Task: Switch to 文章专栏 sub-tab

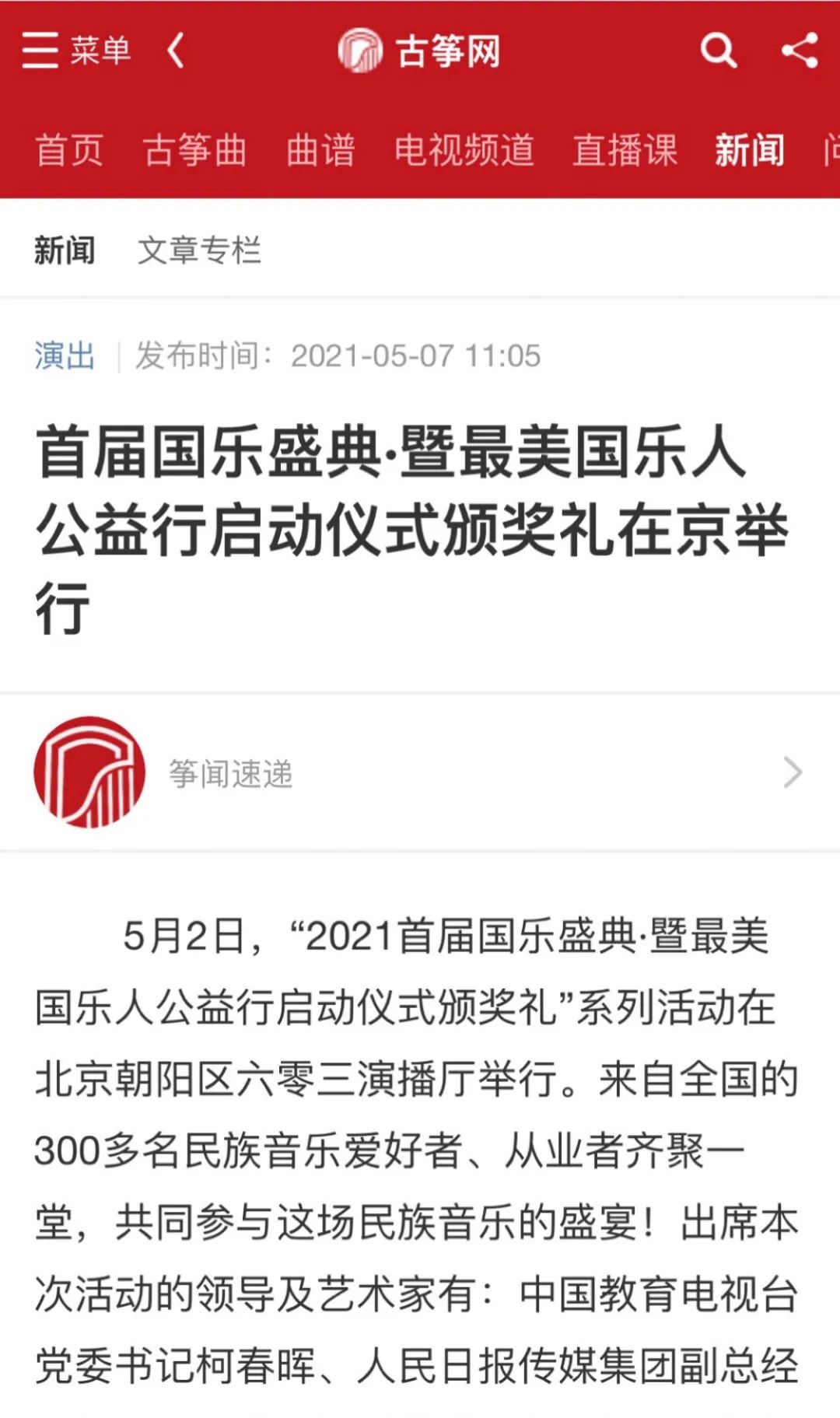Action: tap(199, 250)
